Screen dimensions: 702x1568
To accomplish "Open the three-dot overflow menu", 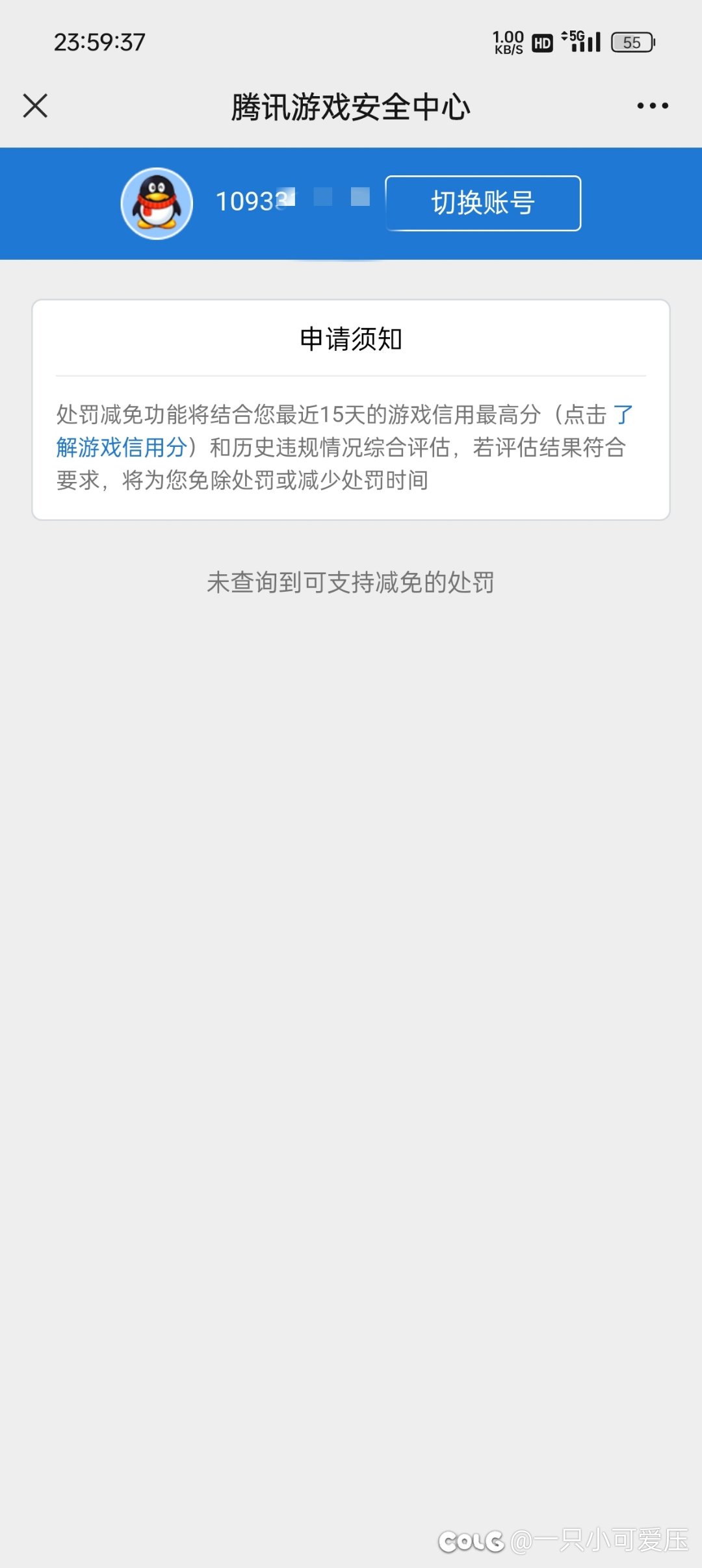I will tap(653, 106).
